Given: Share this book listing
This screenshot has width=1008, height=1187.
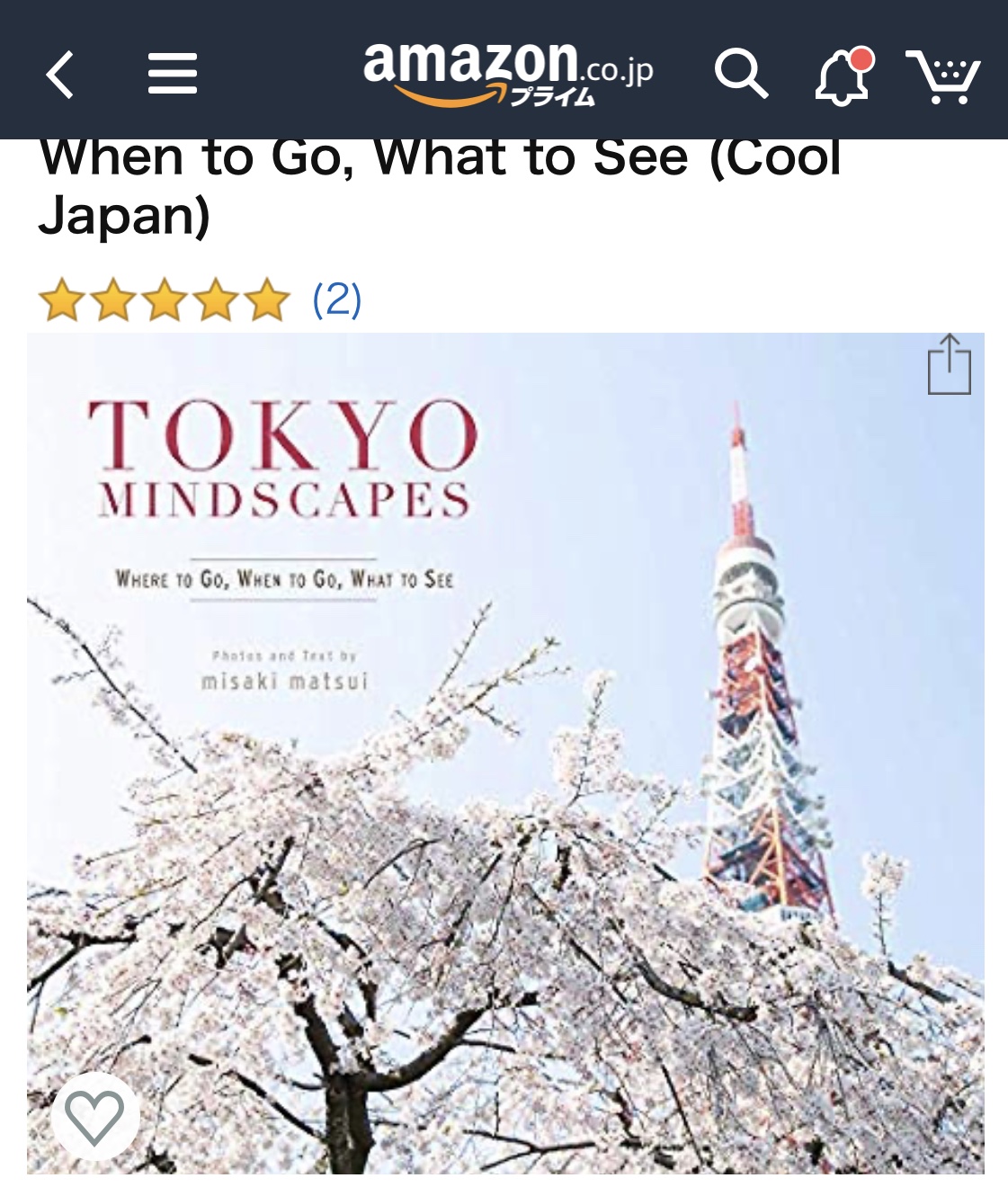Looking at the screenshot, I should [x=949, y=364].
